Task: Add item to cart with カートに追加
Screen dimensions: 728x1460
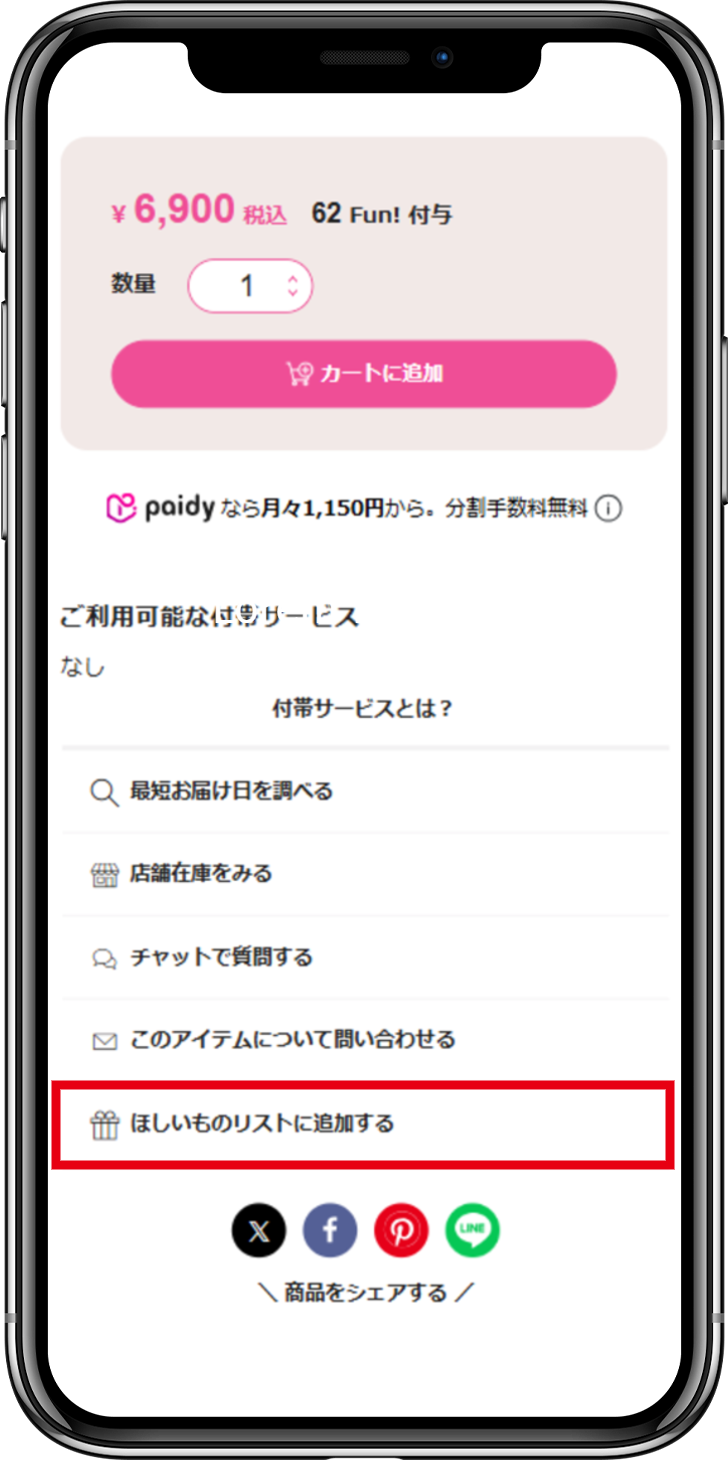Action: 363,374
